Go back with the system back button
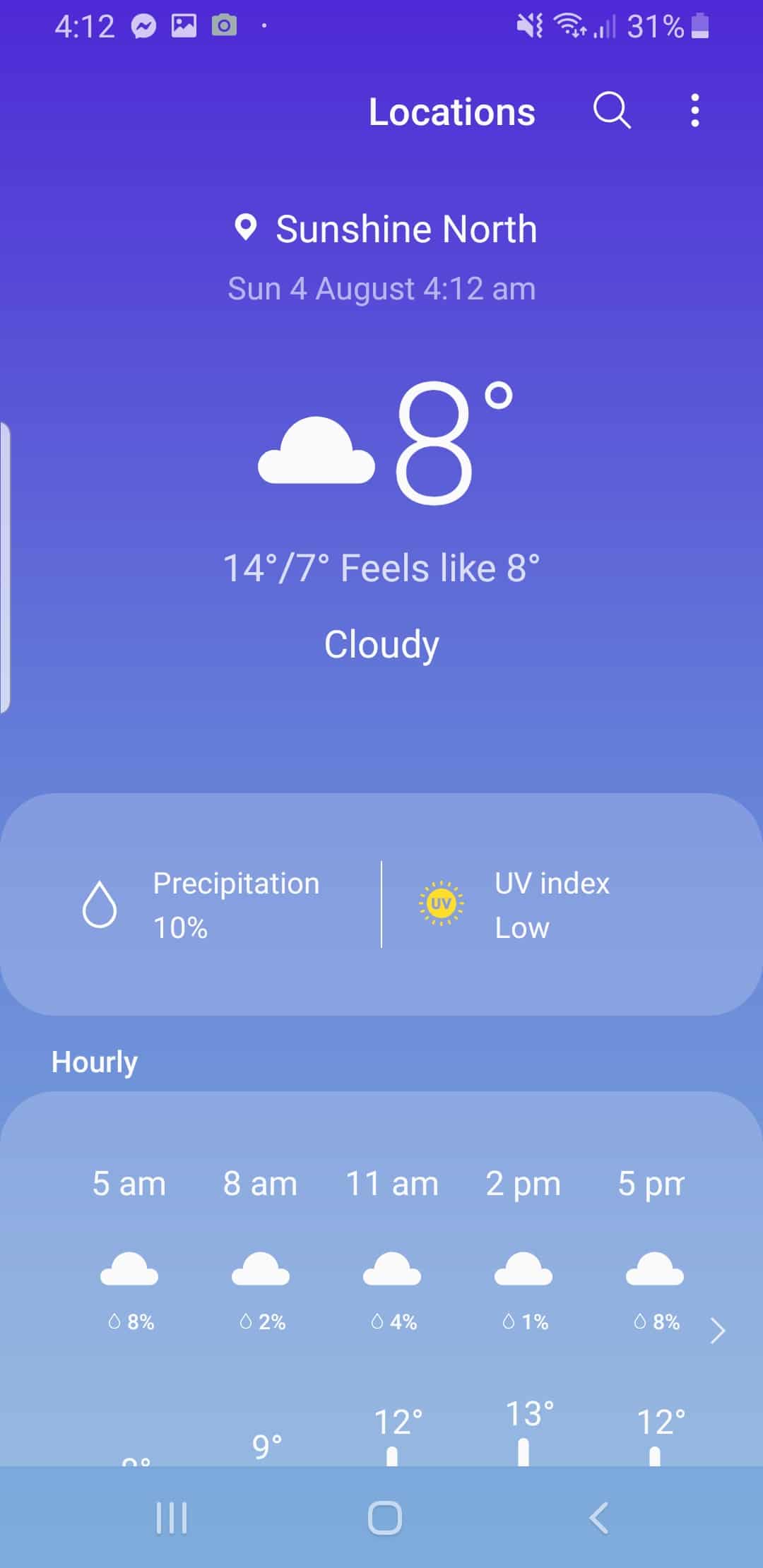Image resolution: width=763 pixels, height=1568 pixels. click(598, 1517)
